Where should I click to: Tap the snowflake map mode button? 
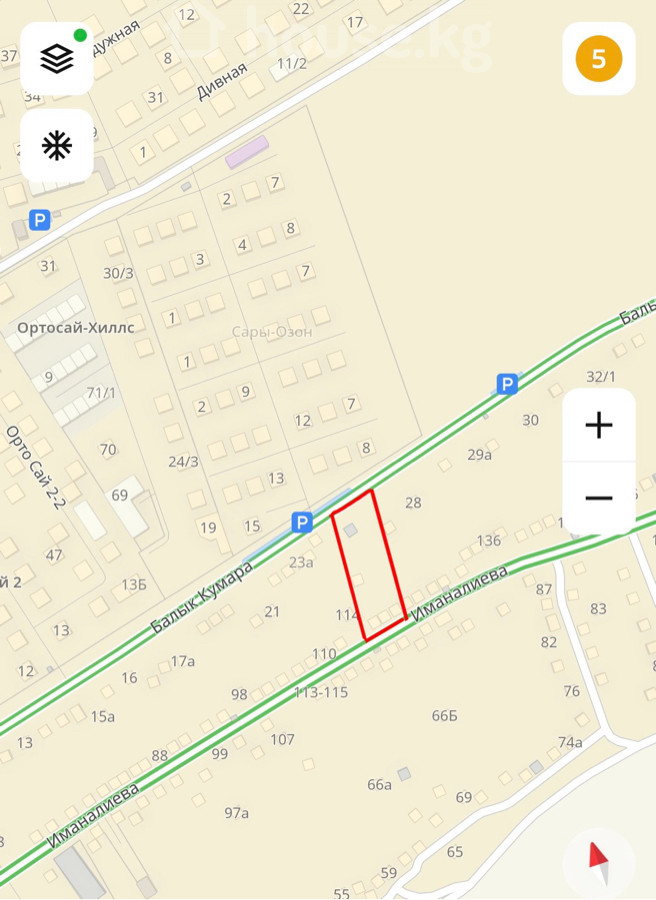click(x=57, y=146)
